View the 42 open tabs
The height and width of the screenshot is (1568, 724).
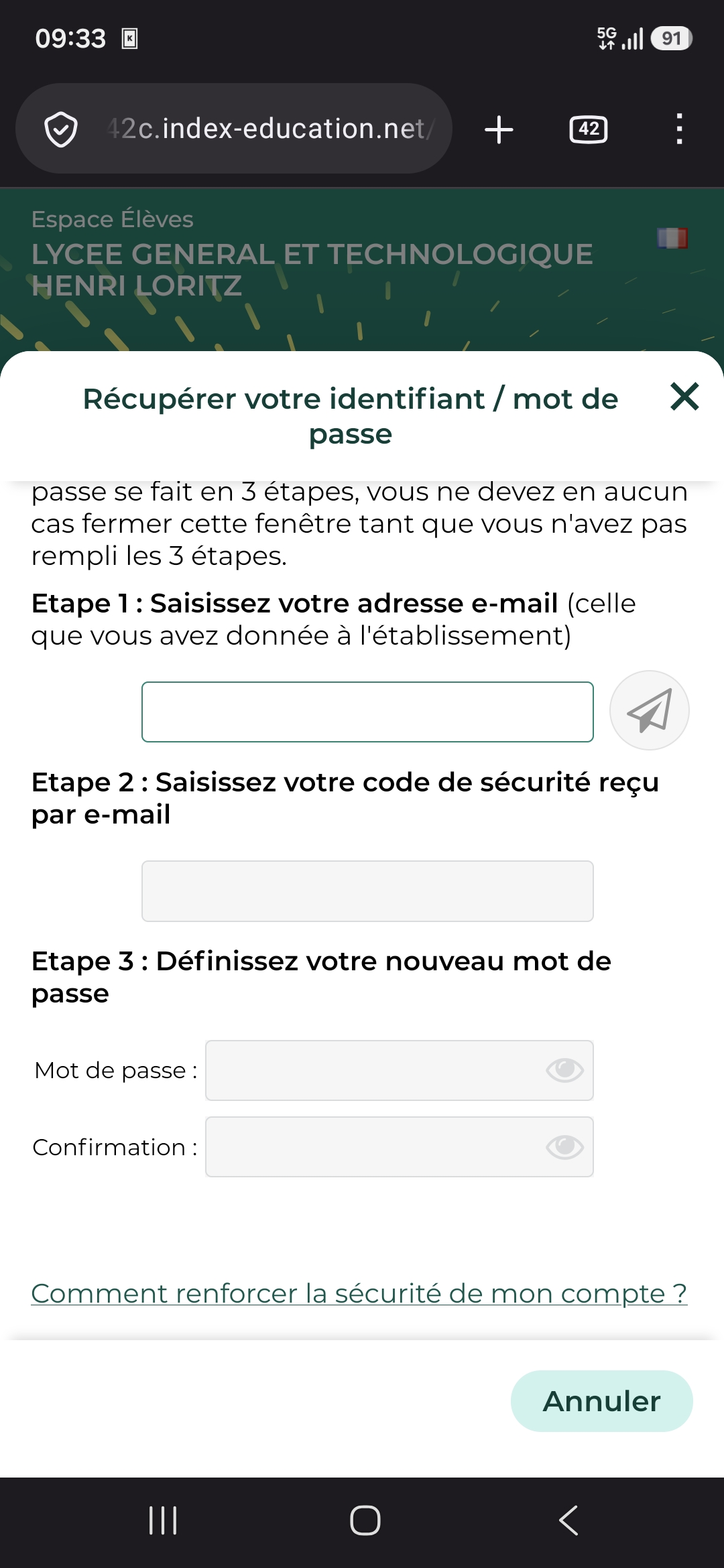(589, 129)
